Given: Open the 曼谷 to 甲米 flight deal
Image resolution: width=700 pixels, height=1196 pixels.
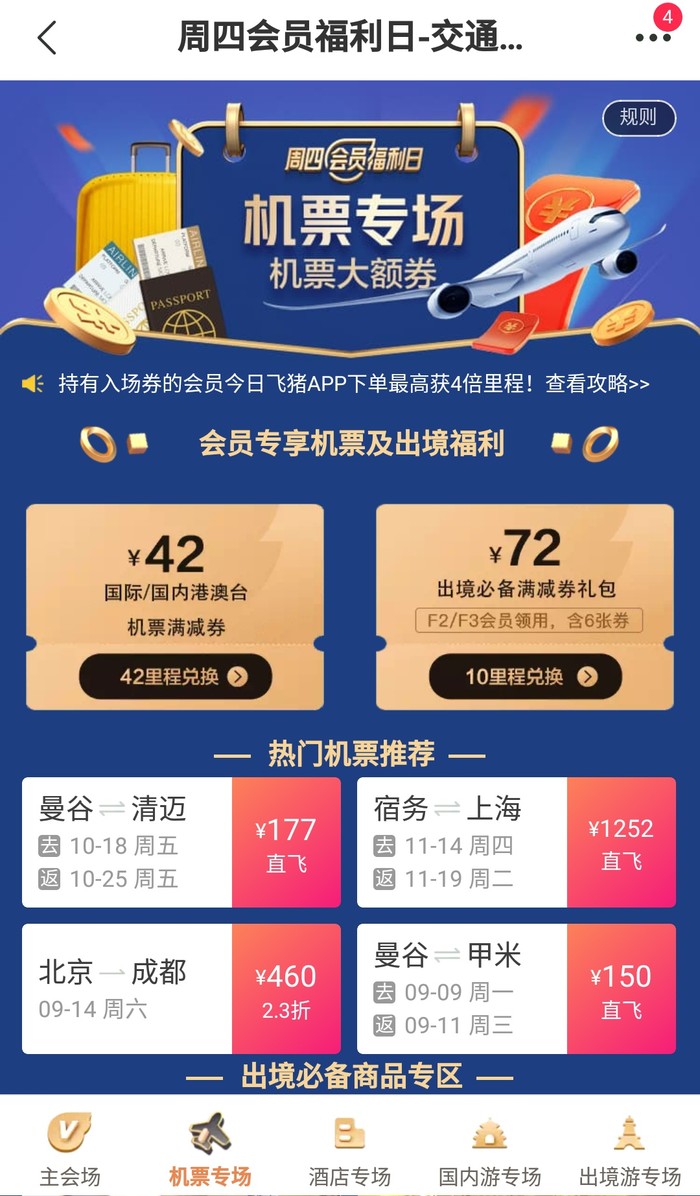Looking at the screenshot, I should click(516, 988).
